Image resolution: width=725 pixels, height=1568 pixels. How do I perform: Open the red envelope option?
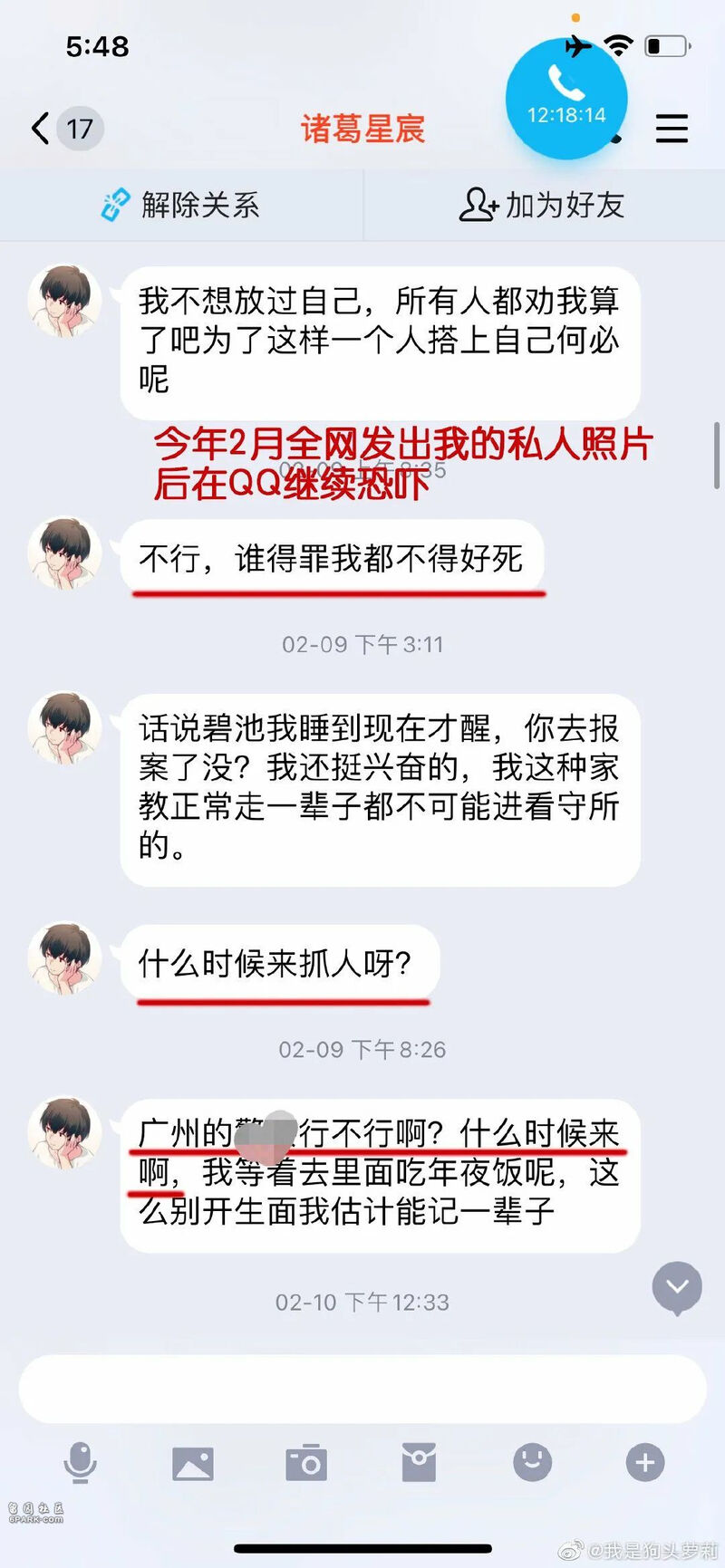(419, 1463)
